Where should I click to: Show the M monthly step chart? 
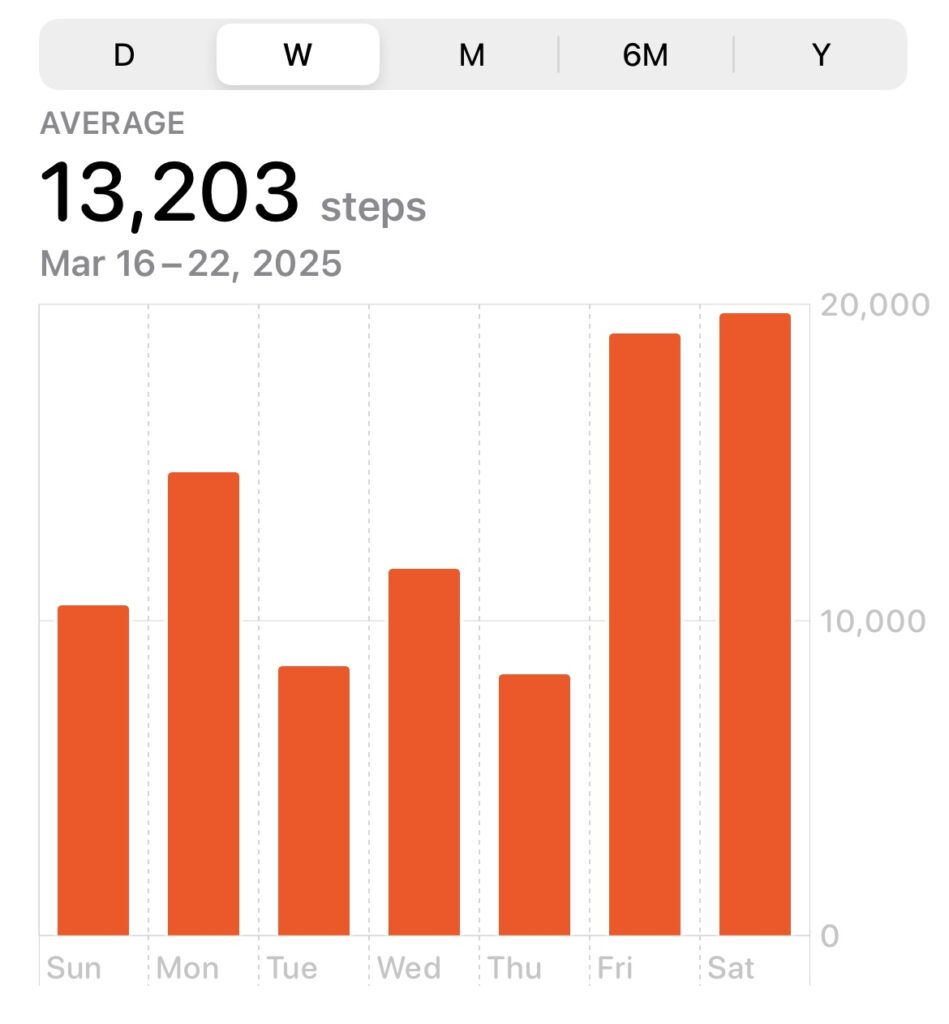[x=471, y=55]
